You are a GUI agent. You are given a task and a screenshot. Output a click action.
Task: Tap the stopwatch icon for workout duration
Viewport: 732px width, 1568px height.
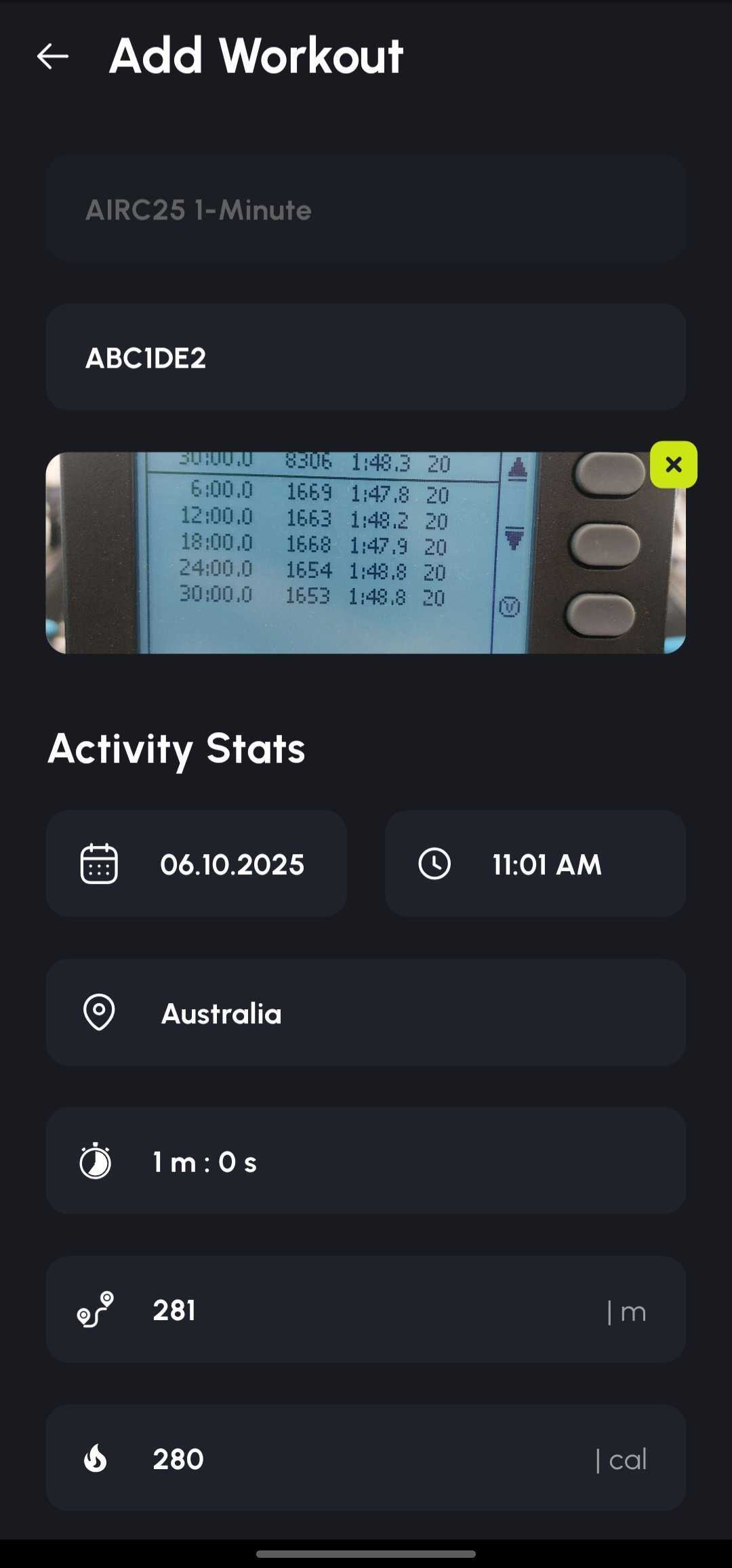click(96, 1160)
